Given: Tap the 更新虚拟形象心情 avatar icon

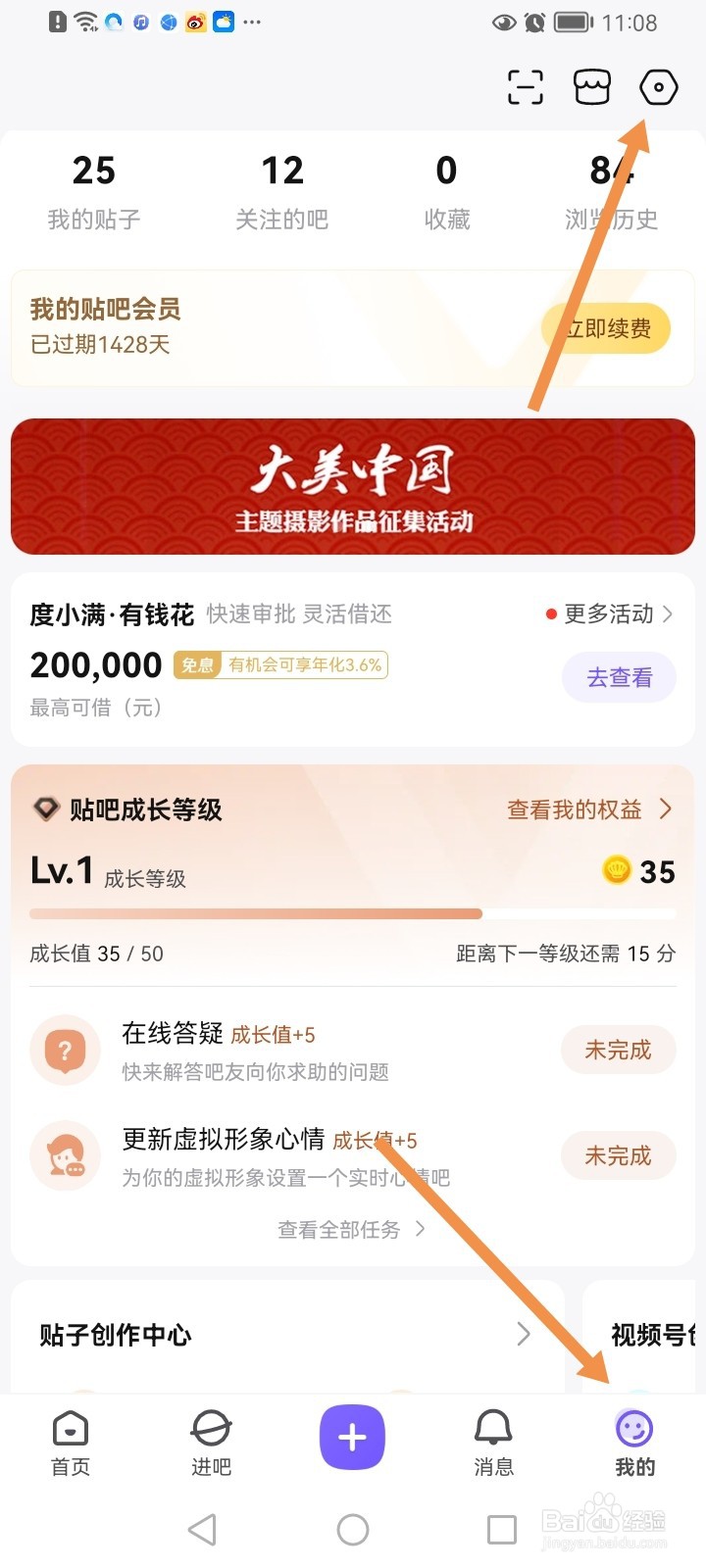Looking at the screenshot, I should point(65,1155).
